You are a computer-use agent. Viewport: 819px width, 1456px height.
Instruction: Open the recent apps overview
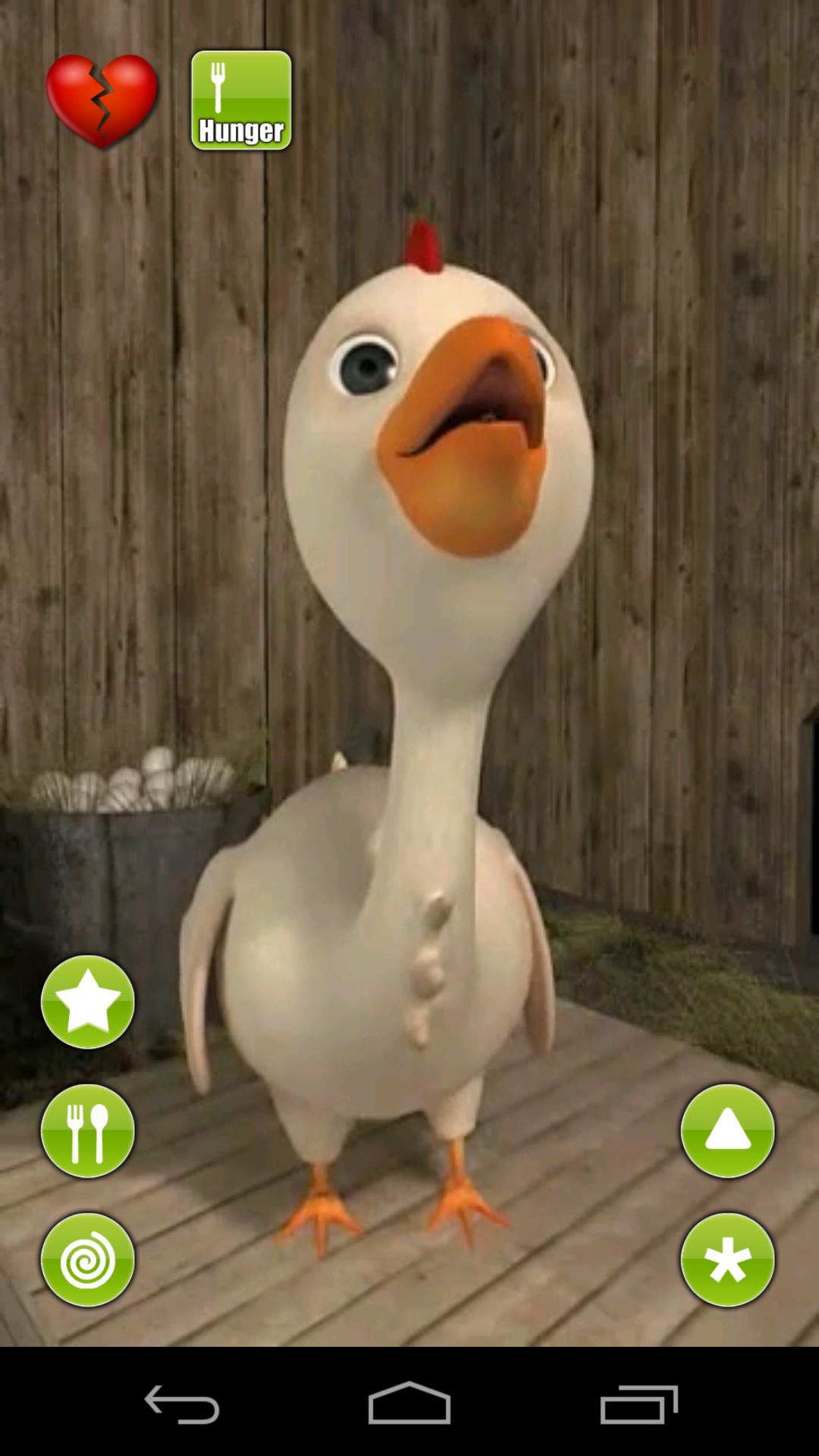pyautogui.click(x=639, y=1404)
